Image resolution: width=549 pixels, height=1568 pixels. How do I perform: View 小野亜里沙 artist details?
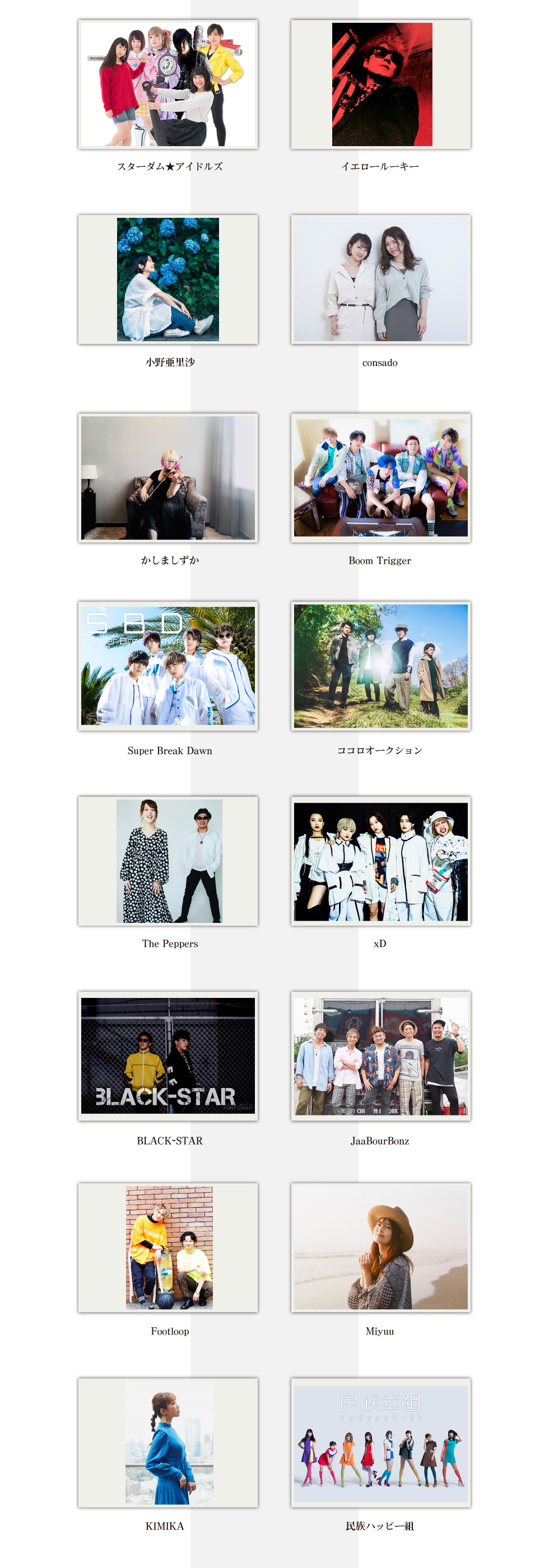(x=168, y=279)
